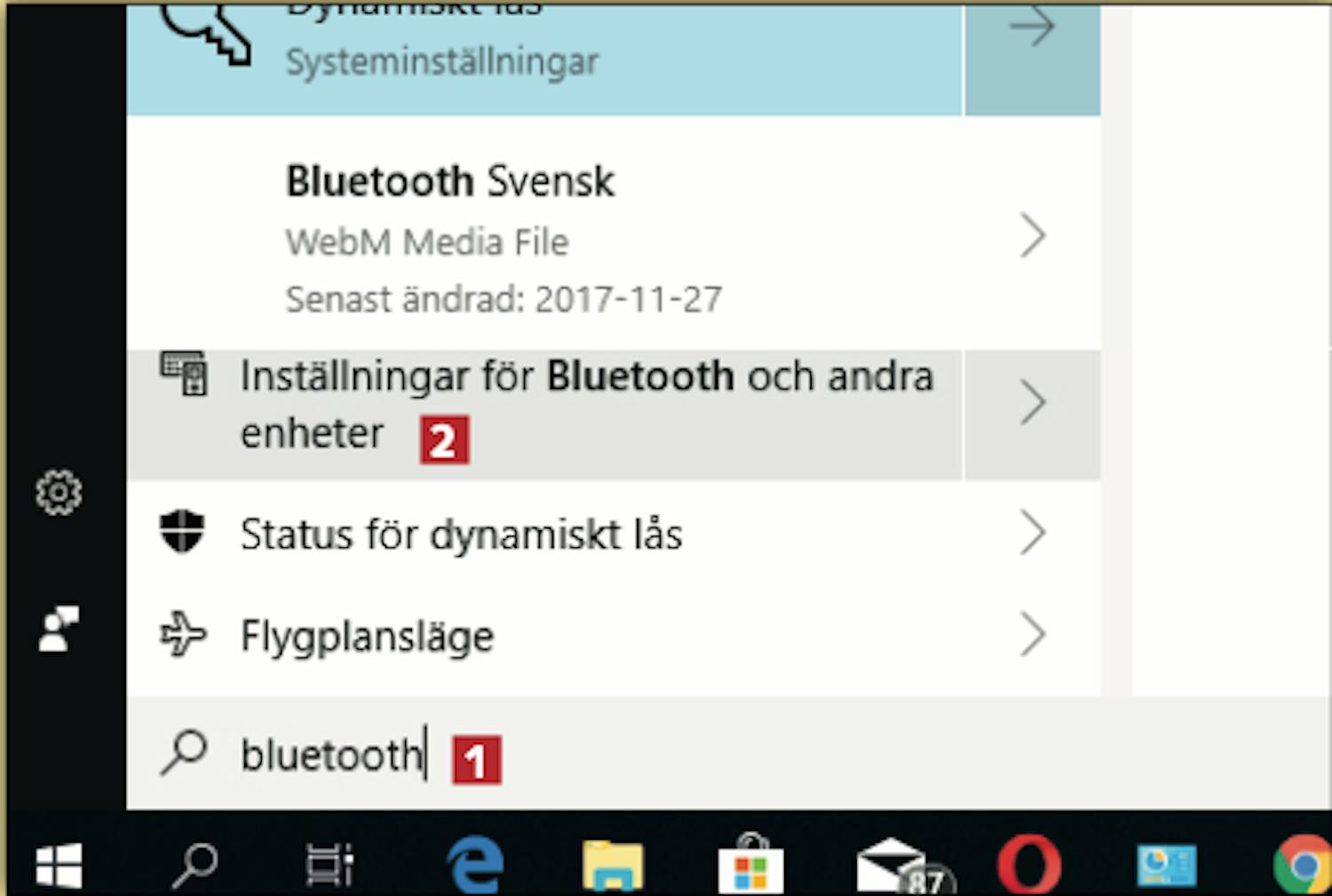Open the Windows Start menu

(59, 865)
